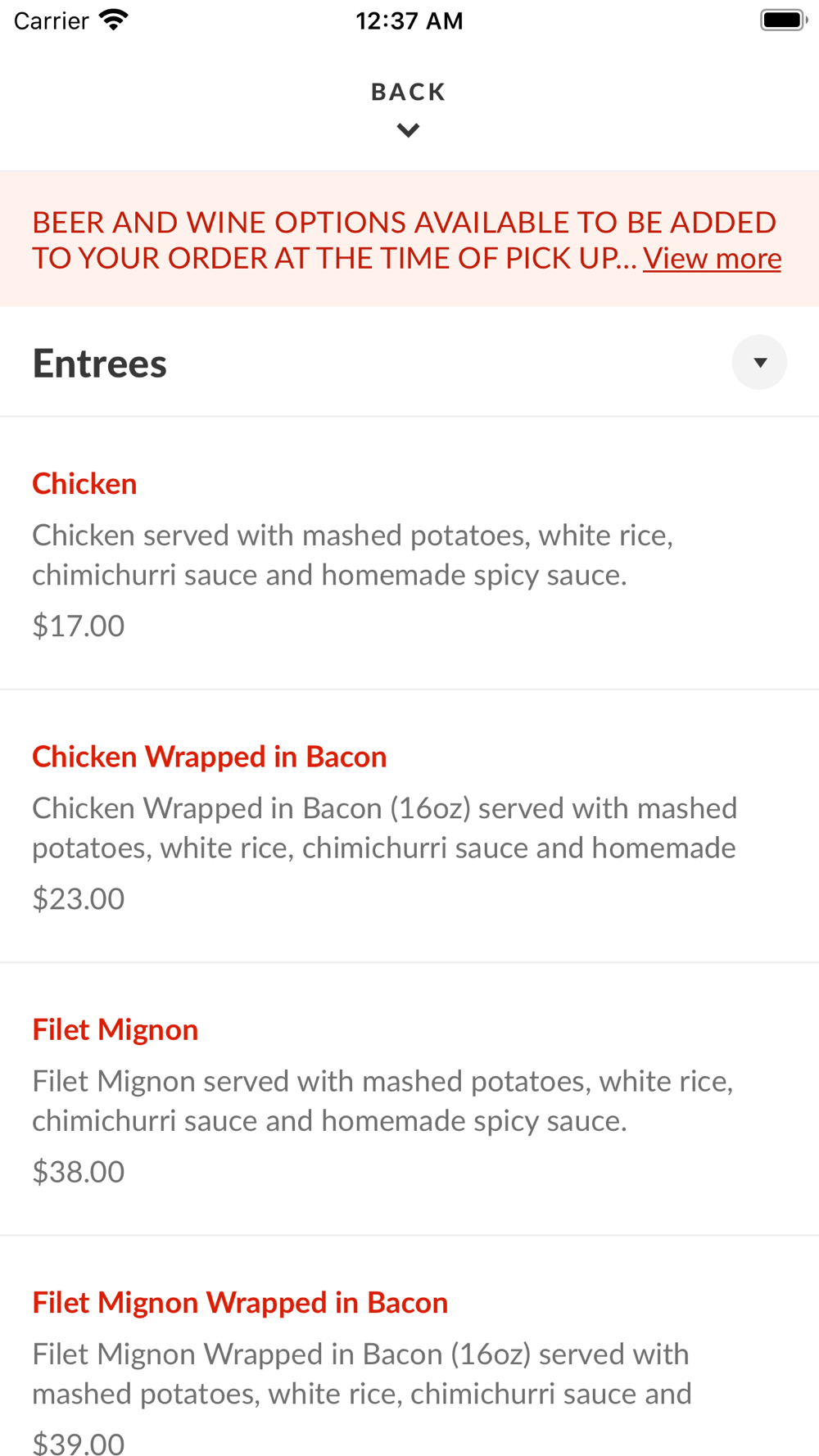Expand the Entrees category dropdown
Viewport: 819px width, 1456px height.
click(x=759, y=362)
